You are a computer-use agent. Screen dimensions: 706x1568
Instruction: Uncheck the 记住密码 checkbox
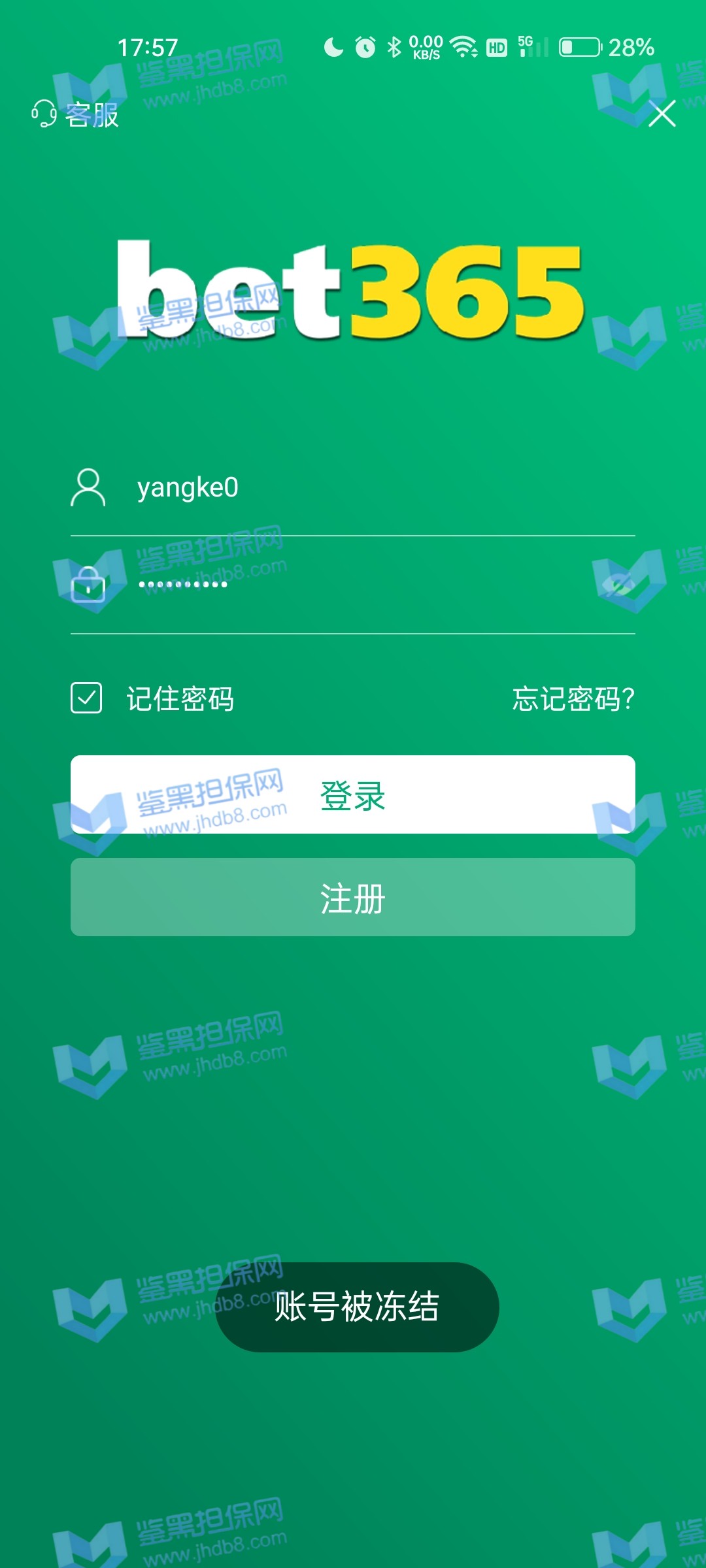click(86, 698)
